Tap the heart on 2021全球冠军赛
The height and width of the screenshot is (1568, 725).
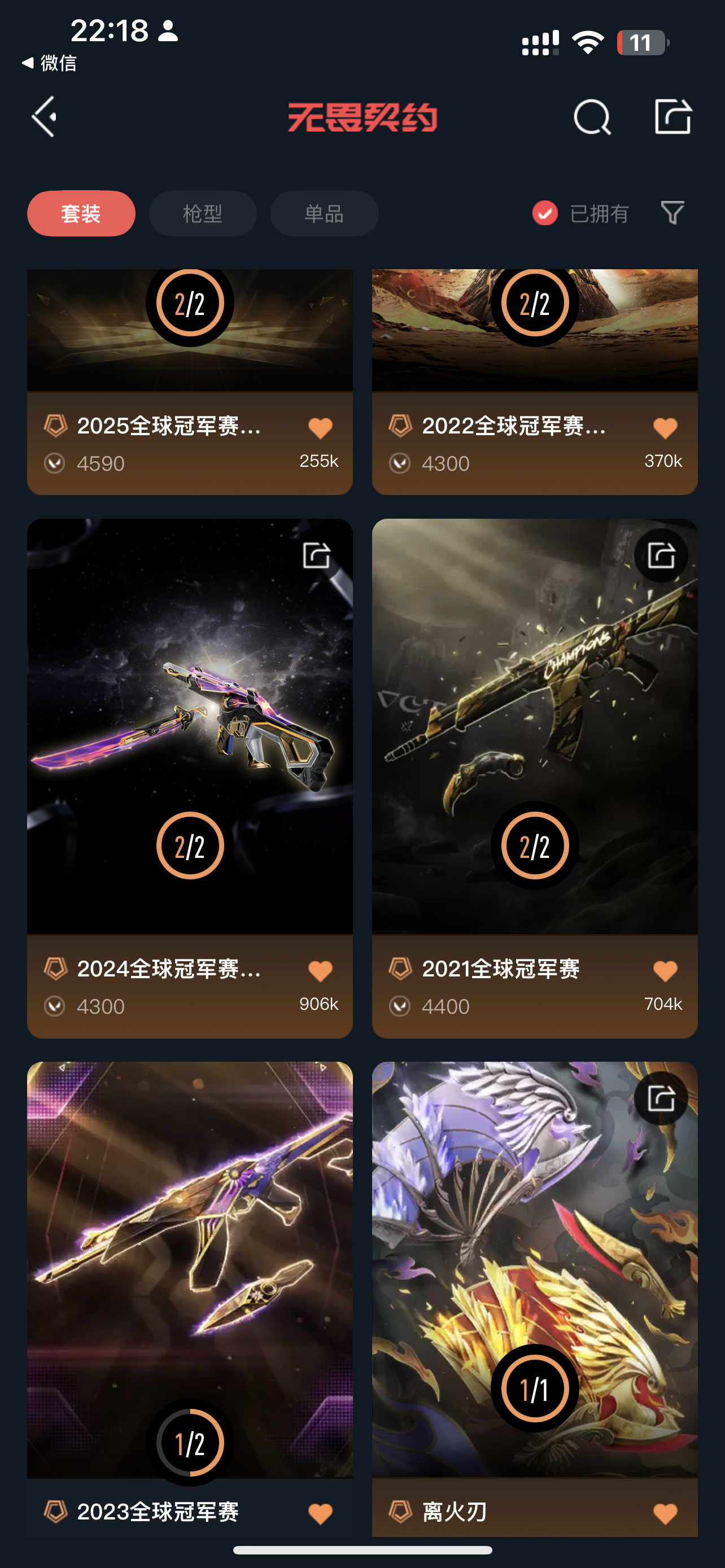click(x=665, y=971)
